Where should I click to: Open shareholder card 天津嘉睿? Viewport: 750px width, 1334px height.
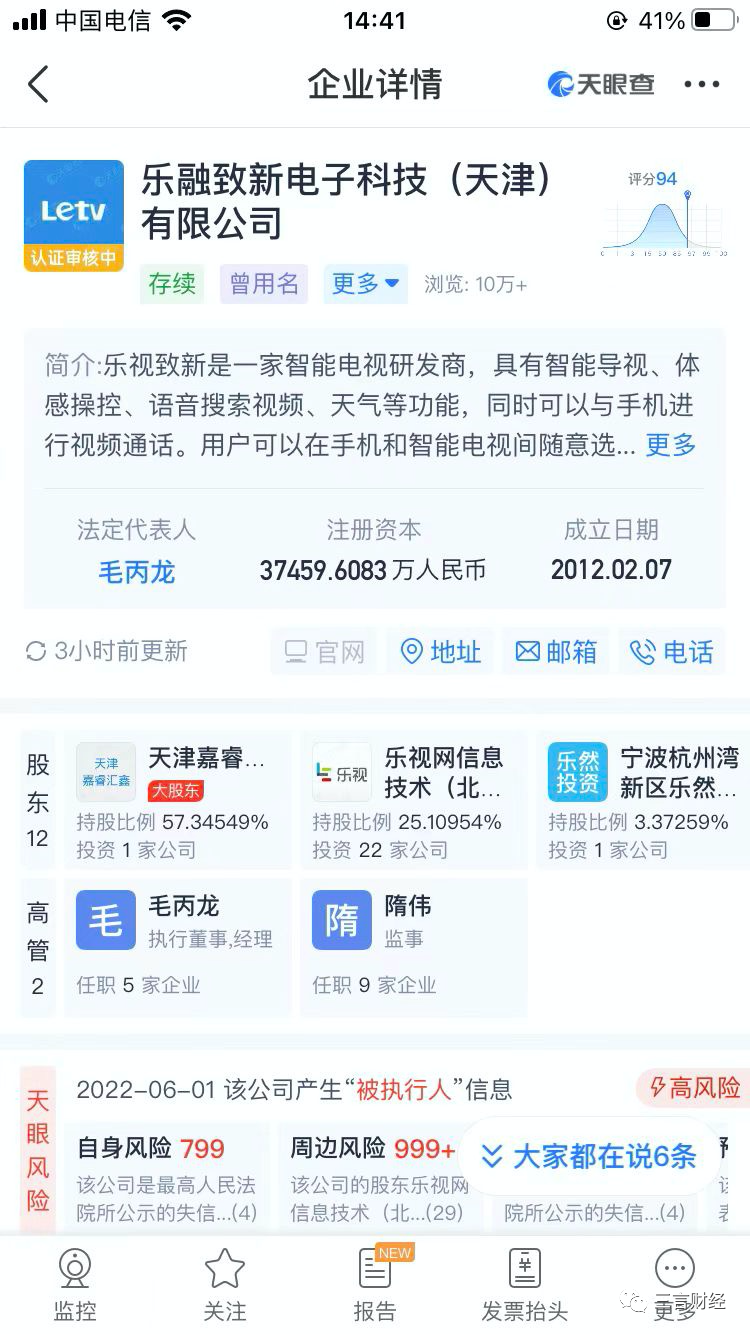point(178,800)
